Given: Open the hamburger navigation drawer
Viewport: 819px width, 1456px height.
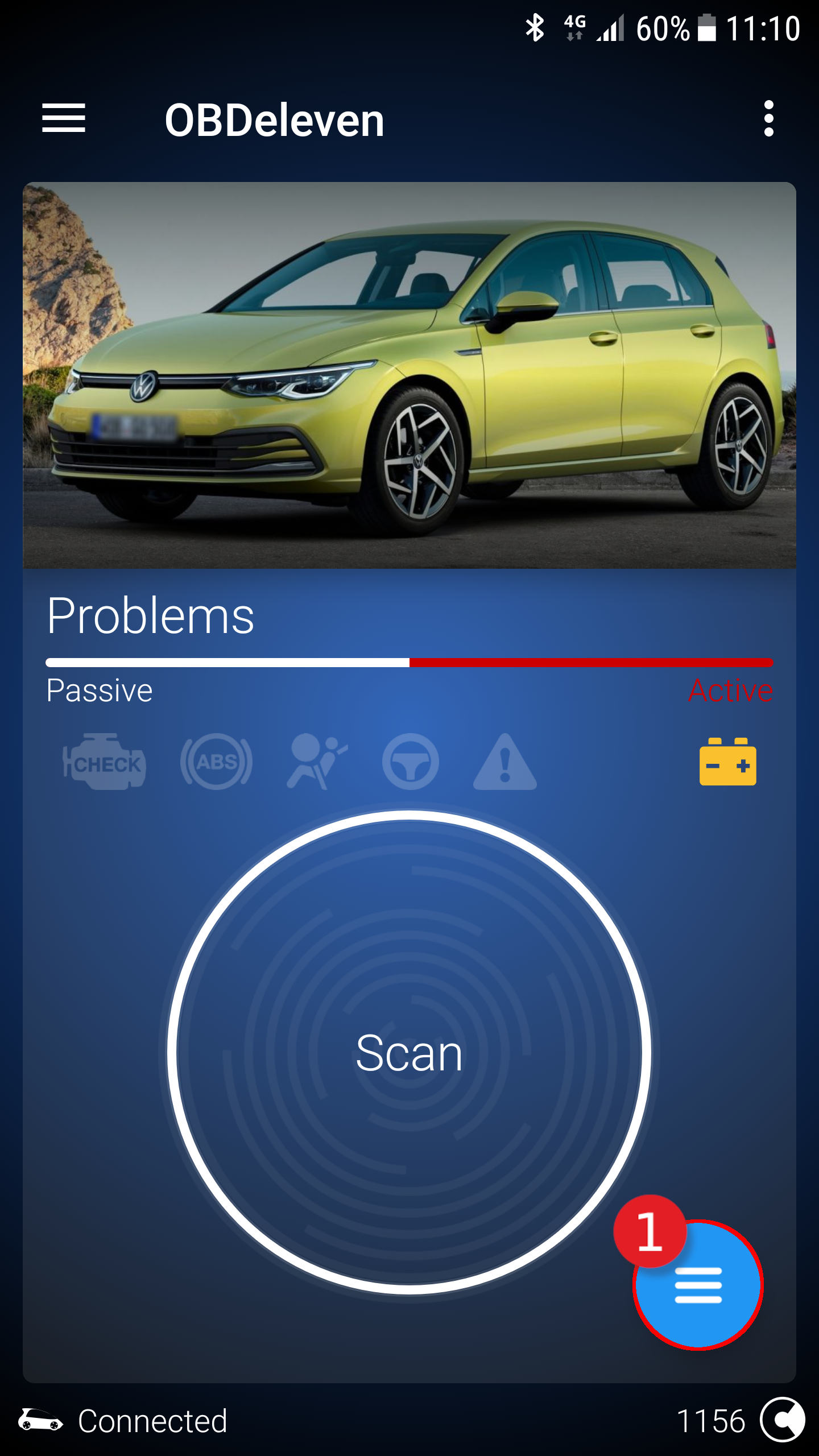Looking at the screenshot, I should click(x=64, y=119).
